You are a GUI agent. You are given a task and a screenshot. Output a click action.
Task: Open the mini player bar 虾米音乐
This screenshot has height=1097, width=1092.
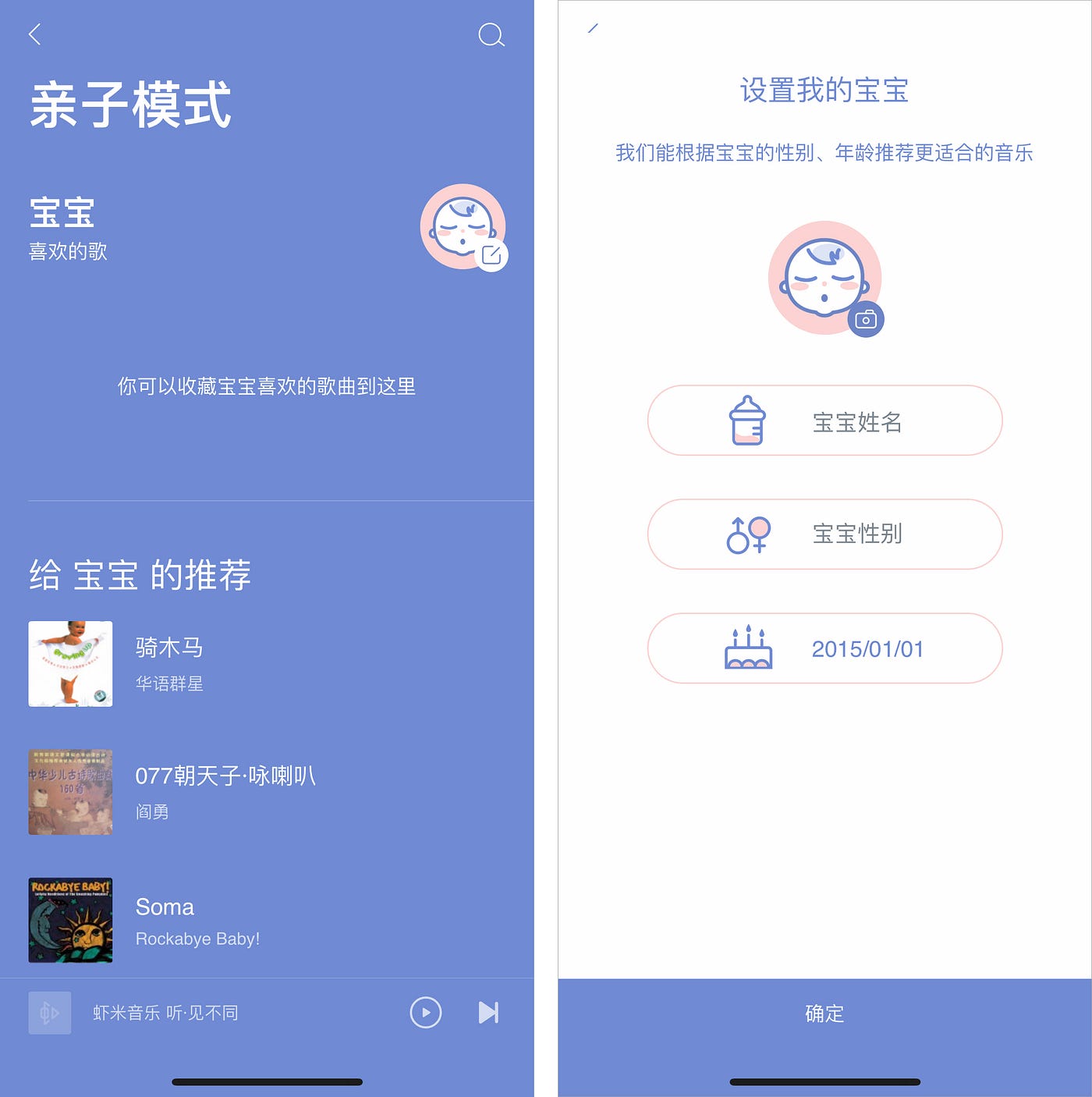[165, 1013]
